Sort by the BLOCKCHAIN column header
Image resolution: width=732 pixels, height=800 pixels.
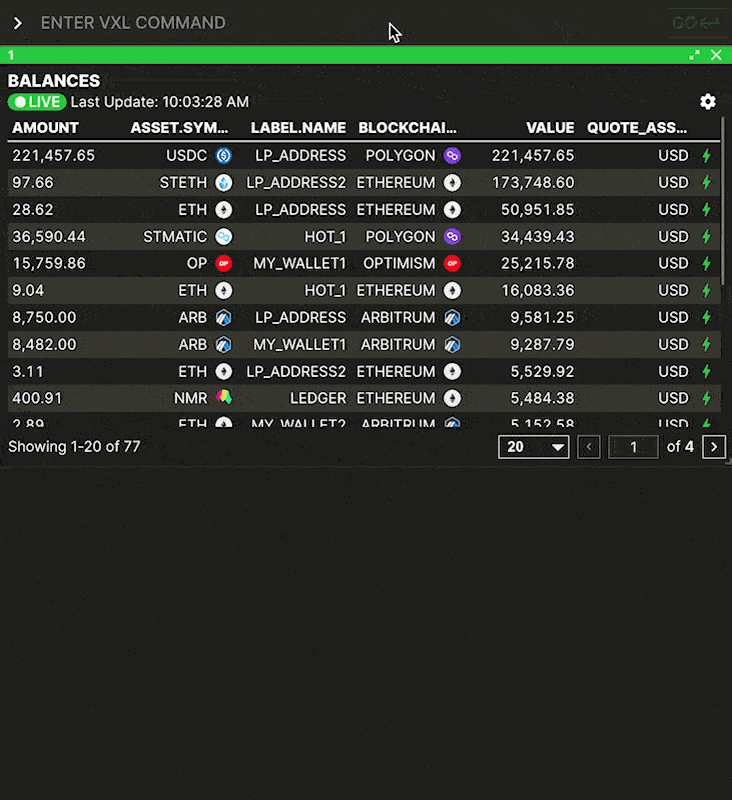(407, 128)
